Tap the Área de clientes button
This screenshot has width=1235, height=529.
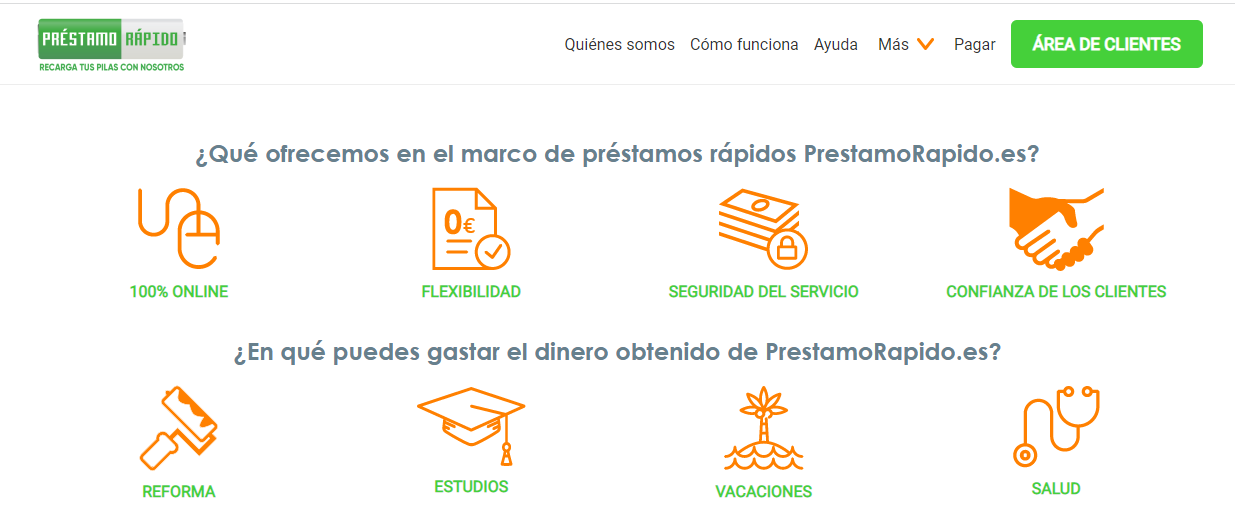click(1106, 44)
